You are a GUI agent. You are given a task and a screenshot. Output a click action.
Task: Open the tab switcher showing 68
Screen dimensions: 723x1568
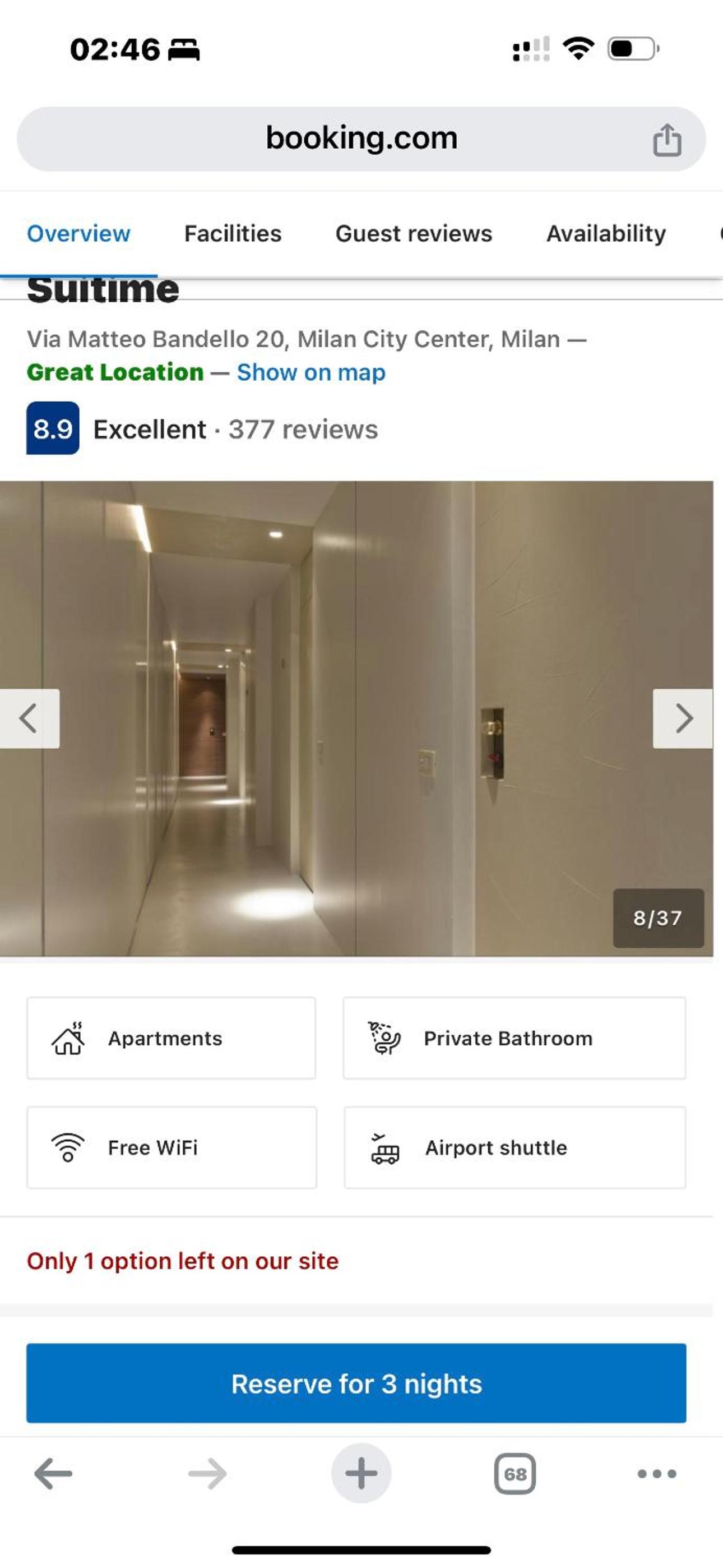pyautogui.click(x=515, y=1474)
